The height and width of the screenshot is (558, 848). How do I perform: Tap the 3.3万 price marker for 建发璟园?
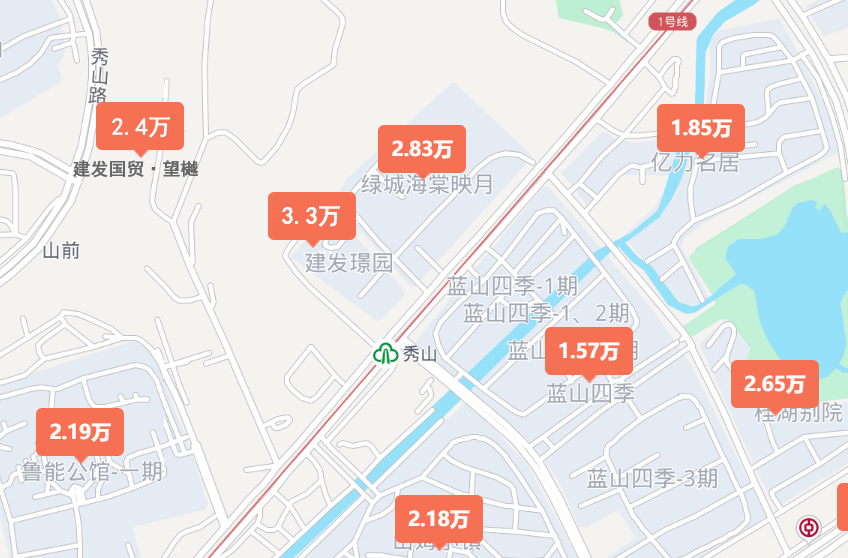tap(312, 215)
